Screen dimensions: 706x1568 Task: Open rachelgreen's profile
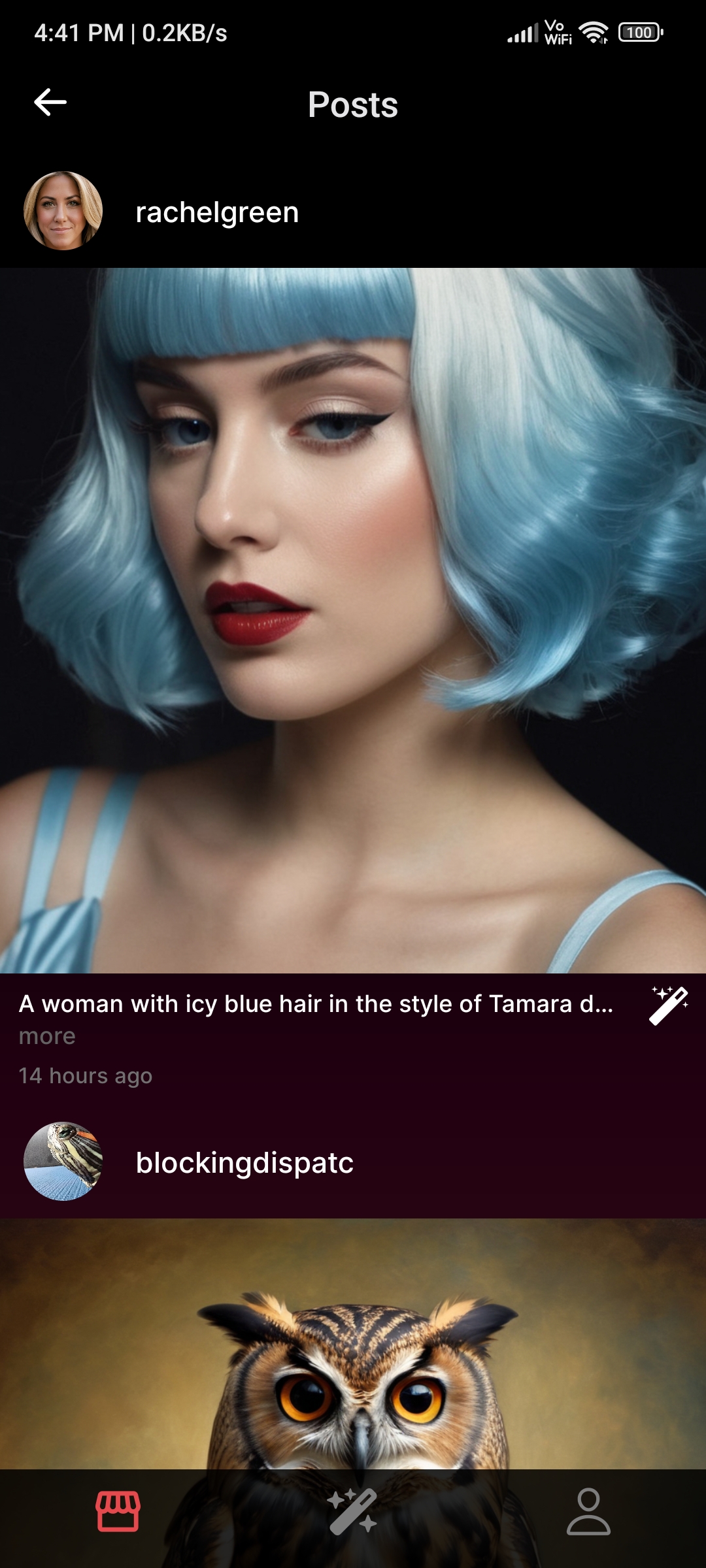coord(216,212)
